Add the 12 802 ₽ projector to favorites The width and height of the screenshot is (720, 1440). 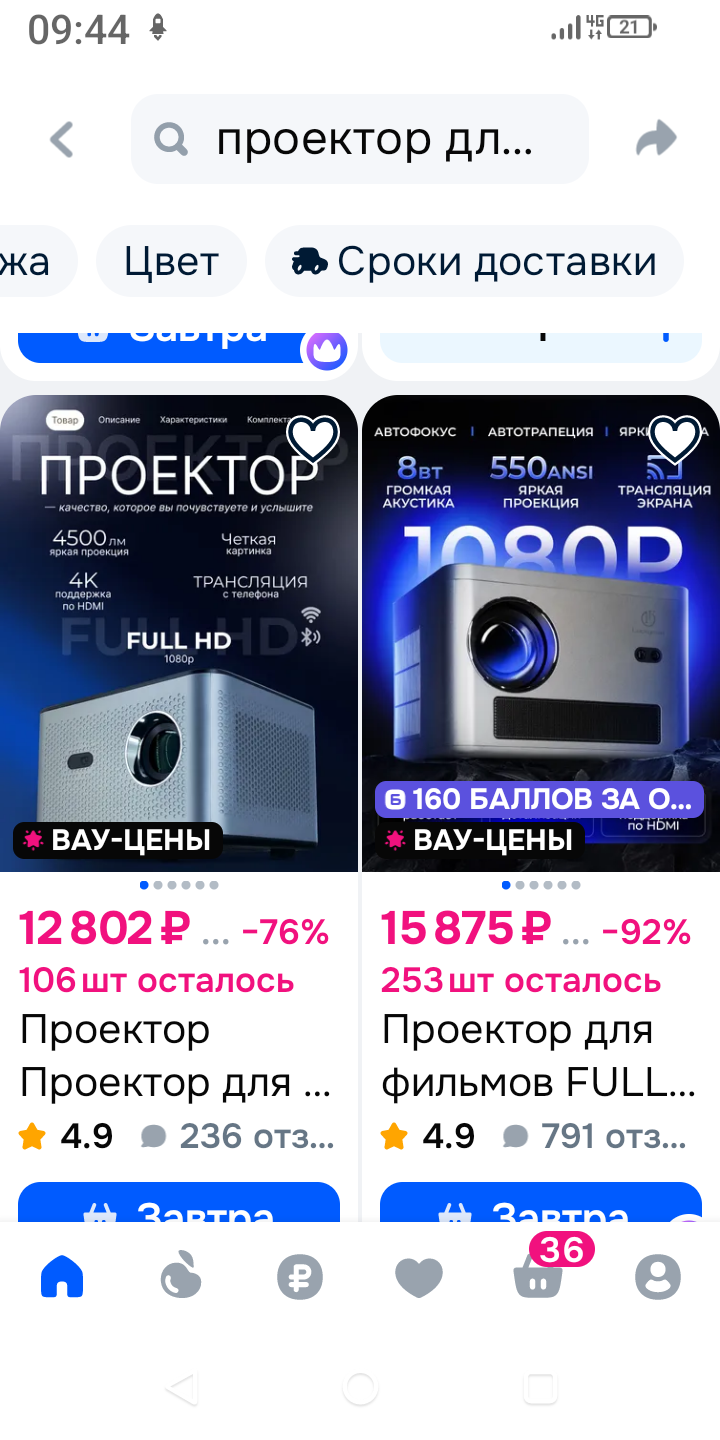pos(313,438)
